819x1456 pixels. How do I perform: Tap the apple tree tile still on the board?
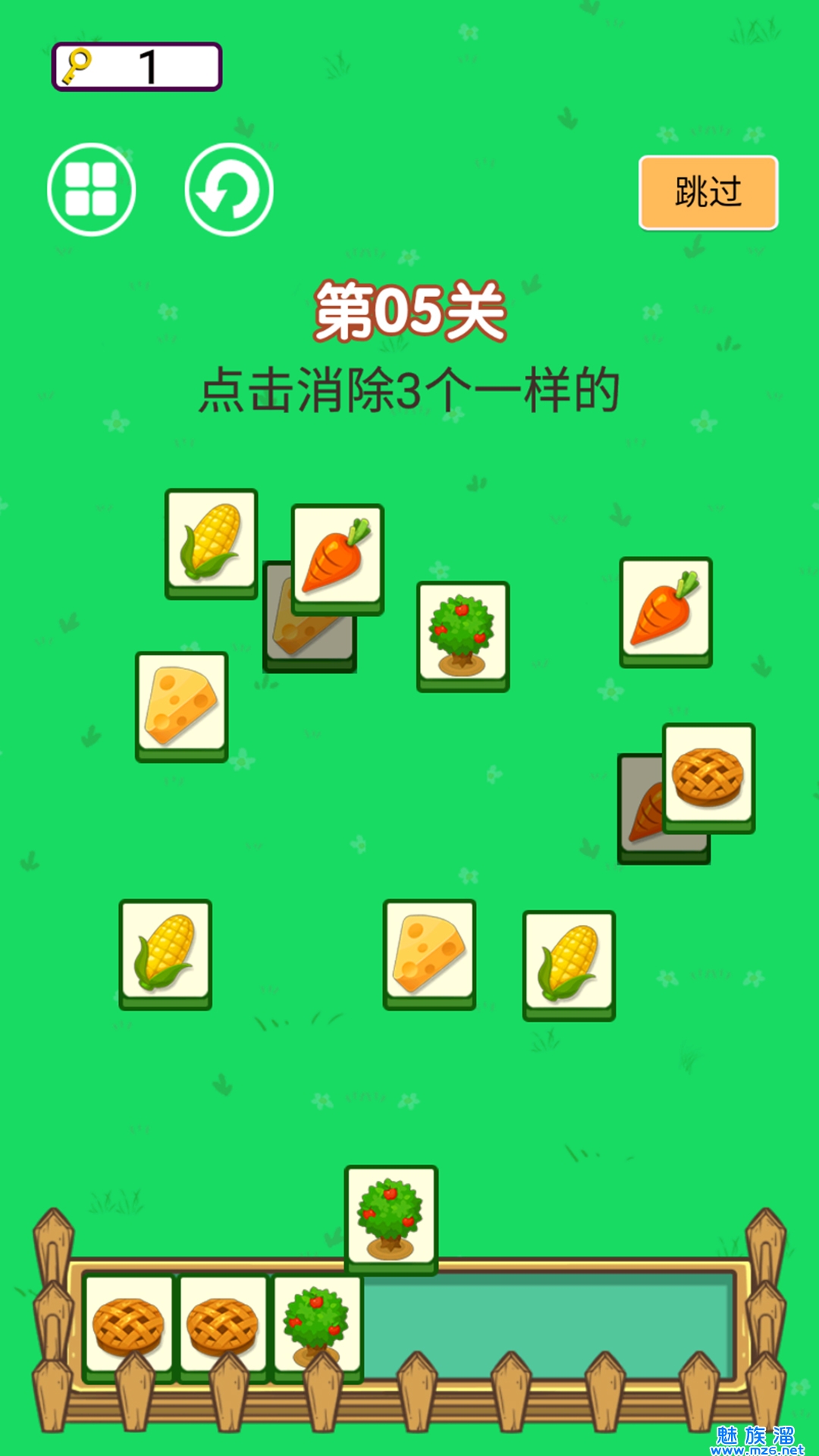pos(463,634)
